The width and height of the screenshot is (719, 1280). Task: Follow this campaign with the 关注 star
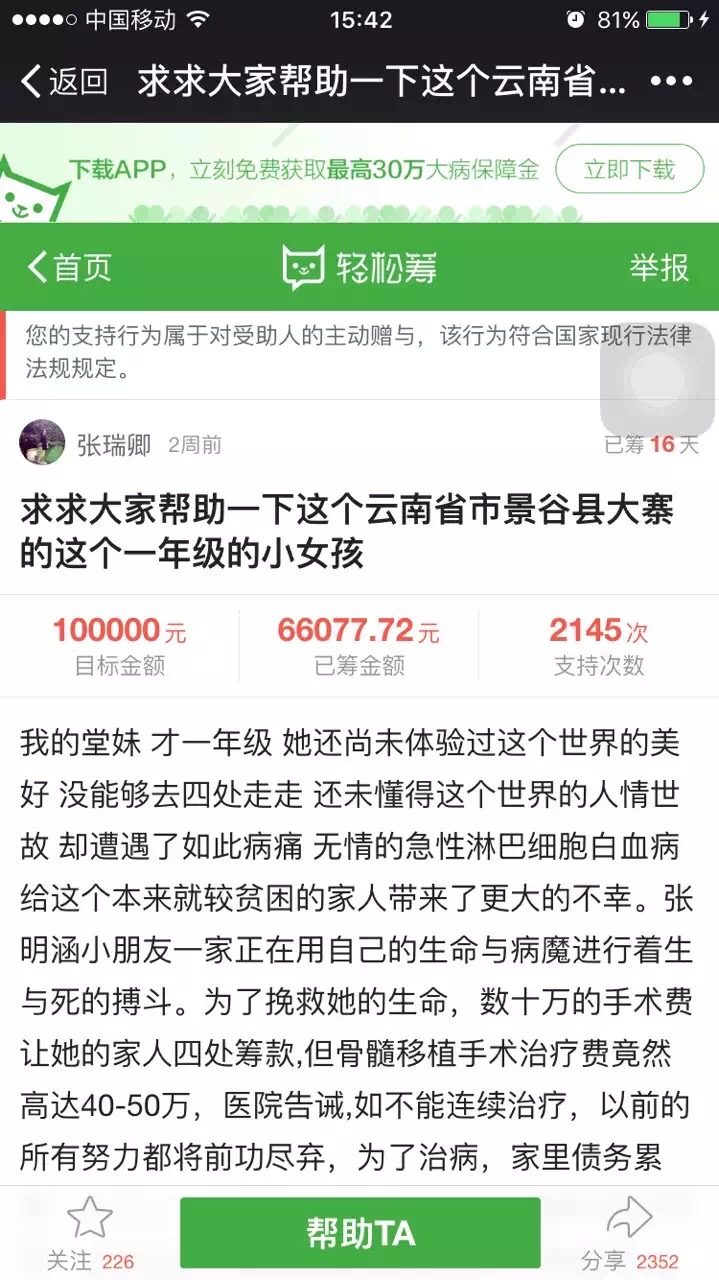90,1233
